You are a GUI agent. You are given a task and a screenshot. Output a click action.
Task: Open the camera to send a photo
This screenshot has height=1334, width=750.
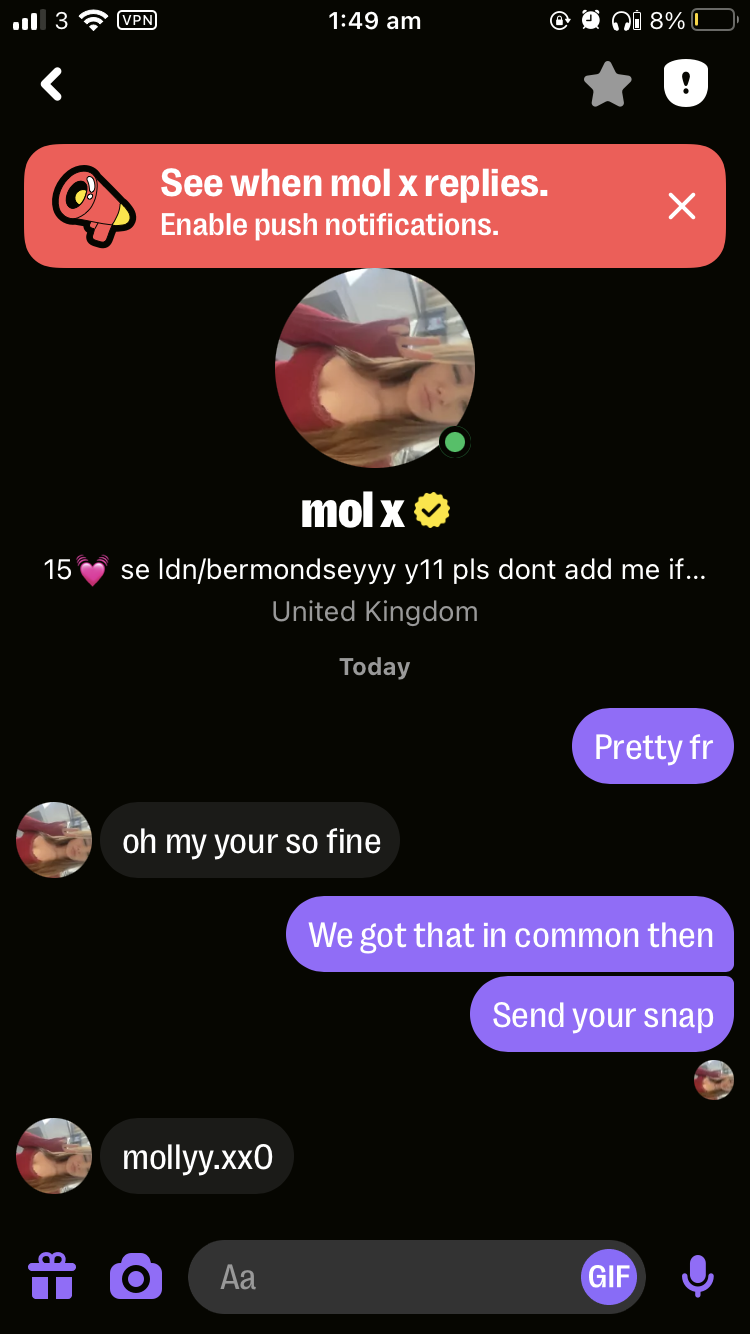click(x=136, y=1277)
